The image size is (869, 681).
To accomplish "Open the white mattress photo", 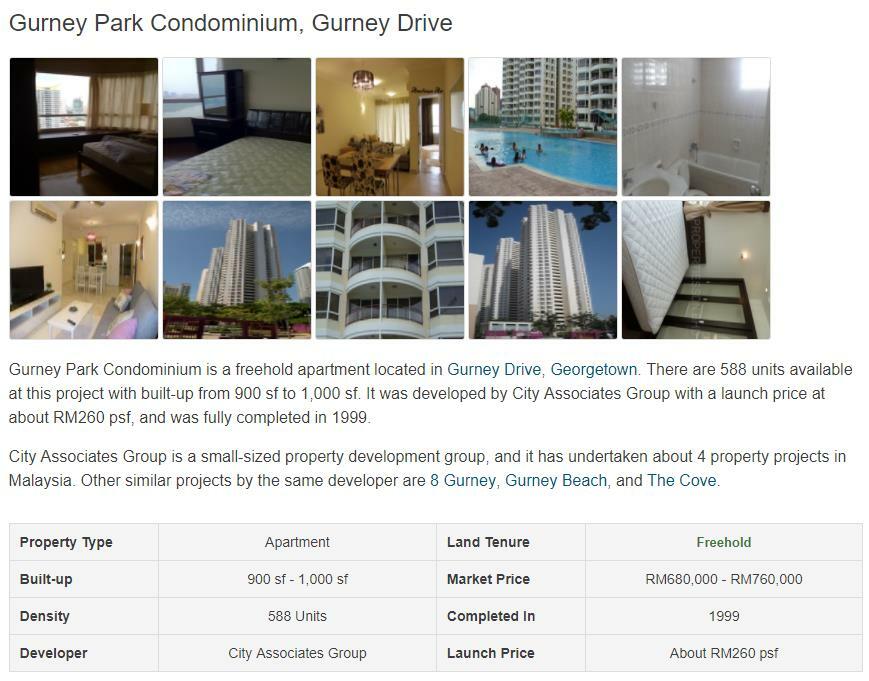I will coord(696,270).
